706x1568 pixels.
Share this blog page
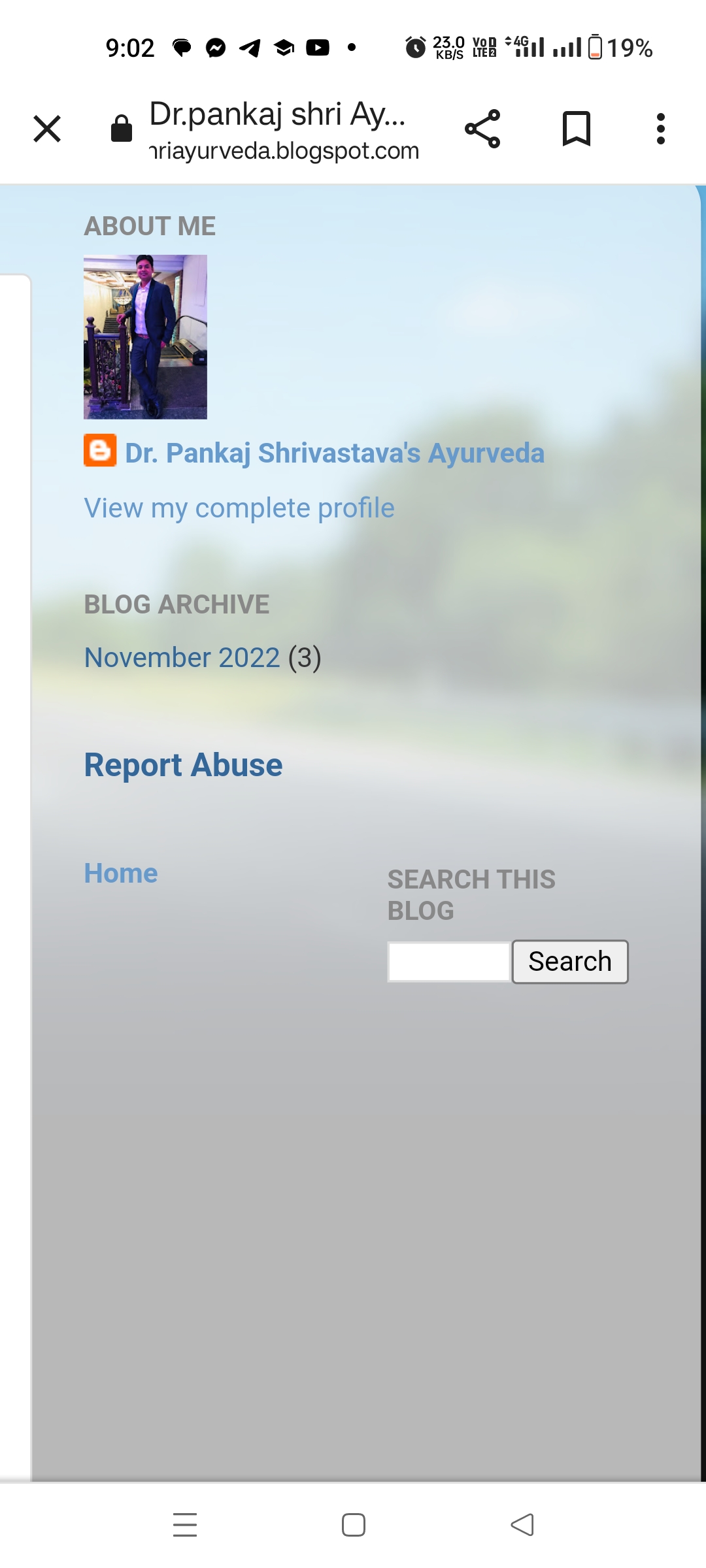pyautogui.click(x=482, y=129)
